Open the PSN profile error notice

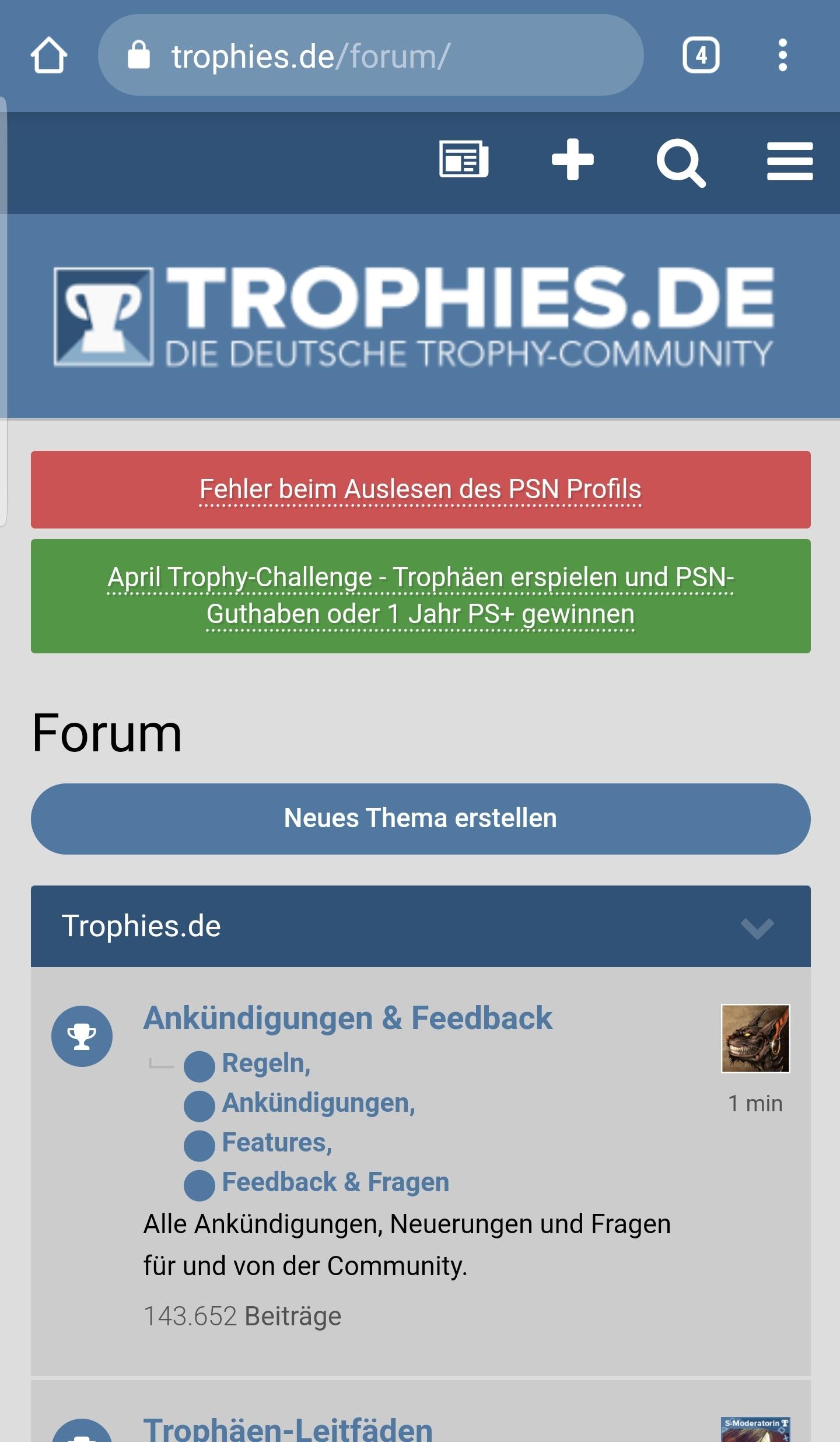tap(421, 489)
